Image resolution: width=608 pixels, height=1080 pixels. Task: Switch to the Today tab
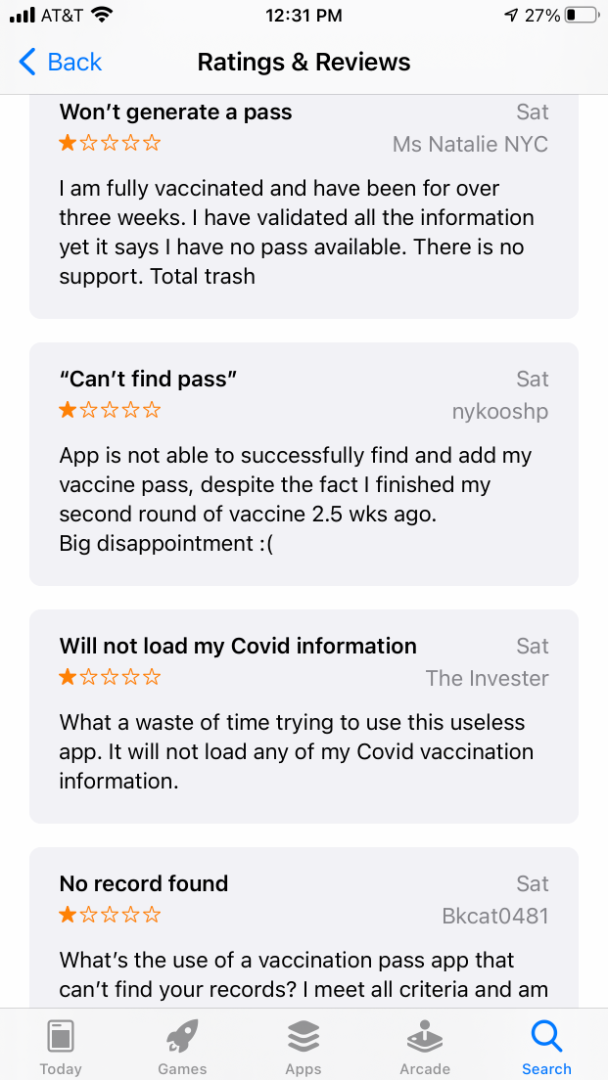(x=60, y=1045)
